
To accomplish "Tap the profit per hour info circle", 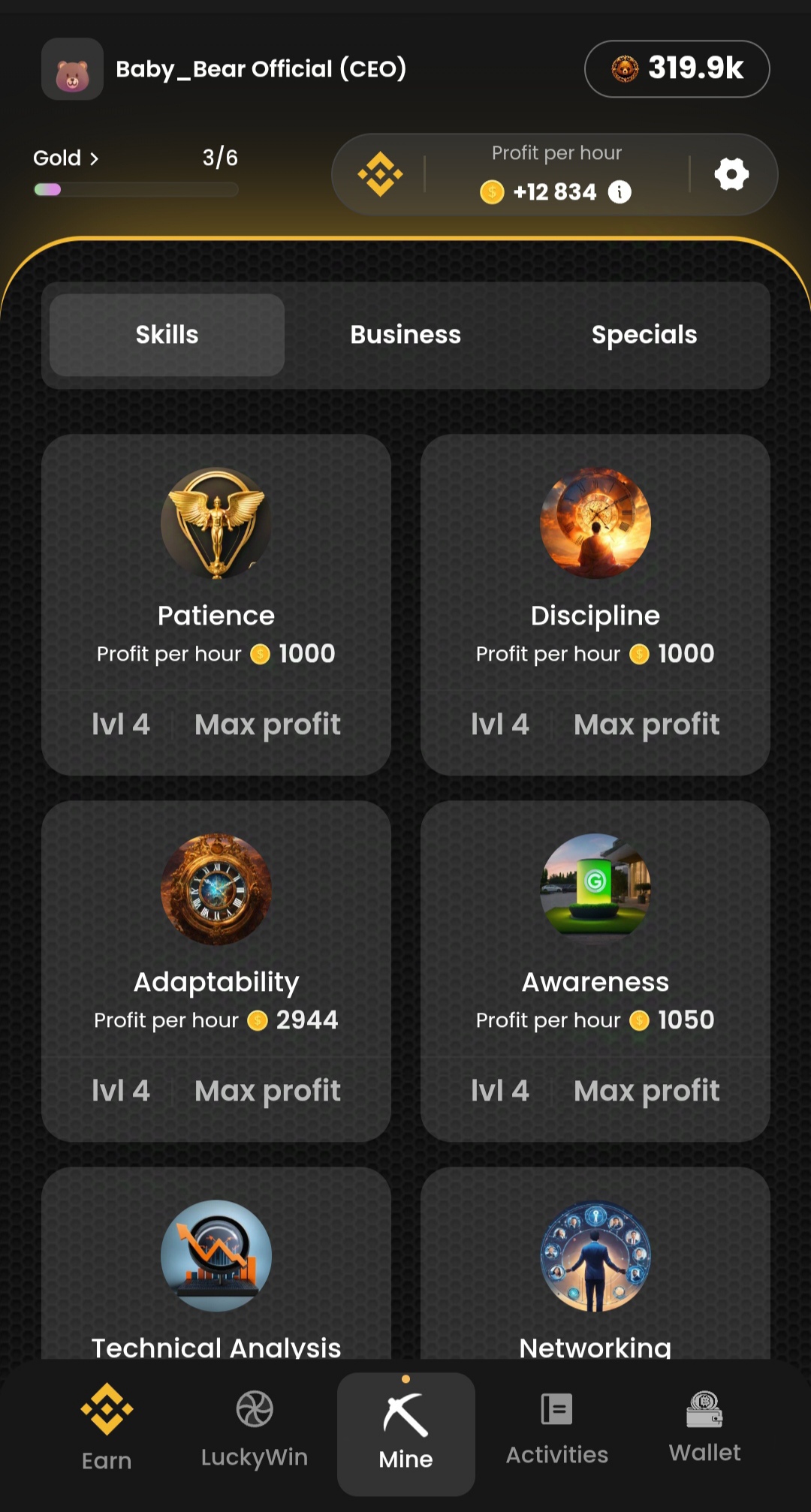I will click(618, 192).
